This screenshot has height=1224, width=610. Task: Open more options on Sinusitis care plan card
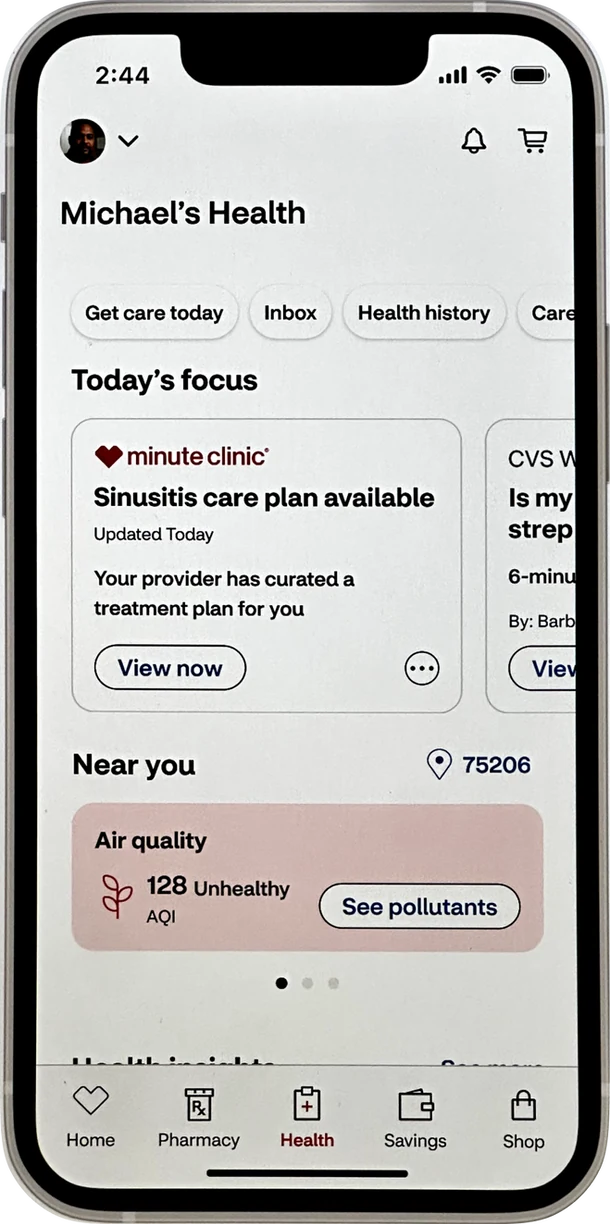(422, 669)
